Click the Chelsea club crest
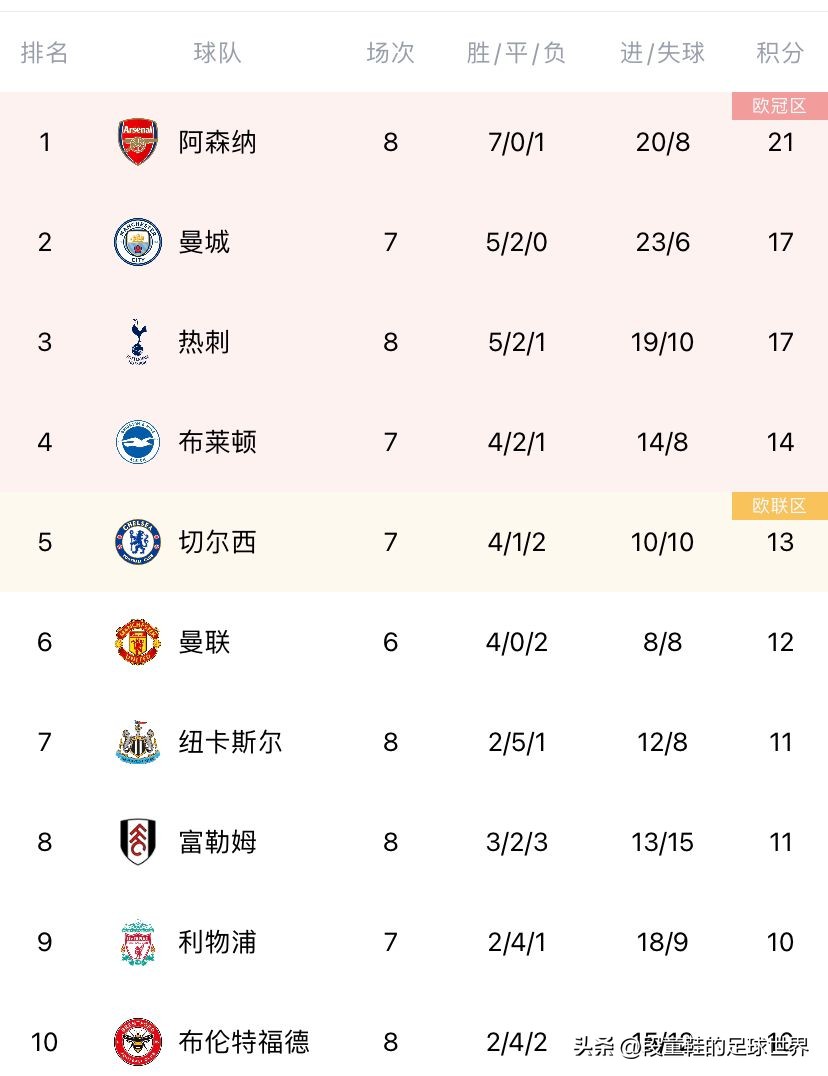 coord(138,542)
